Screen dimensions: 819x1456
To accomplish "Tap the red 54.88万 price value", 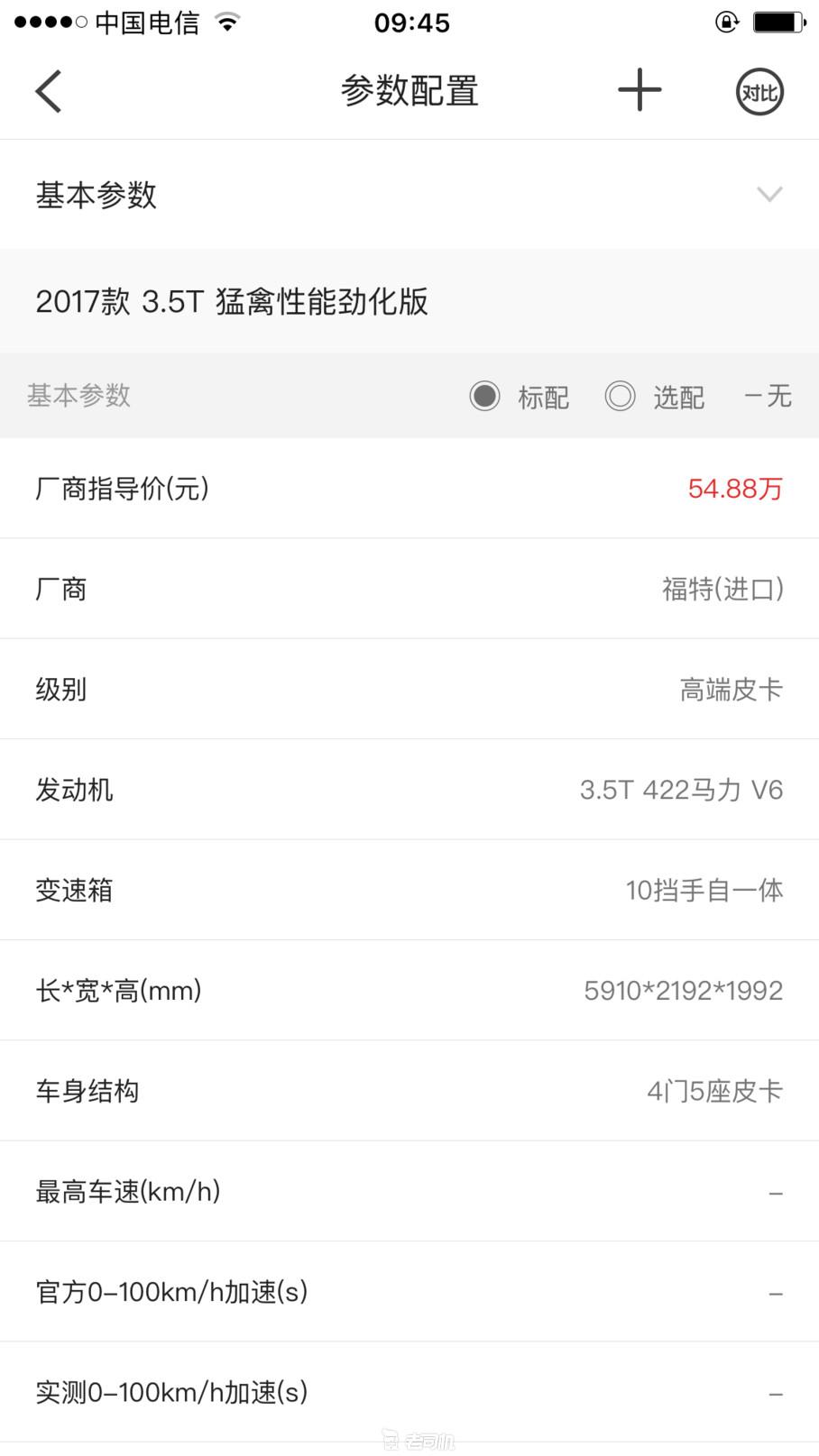I will pos(734,489).
